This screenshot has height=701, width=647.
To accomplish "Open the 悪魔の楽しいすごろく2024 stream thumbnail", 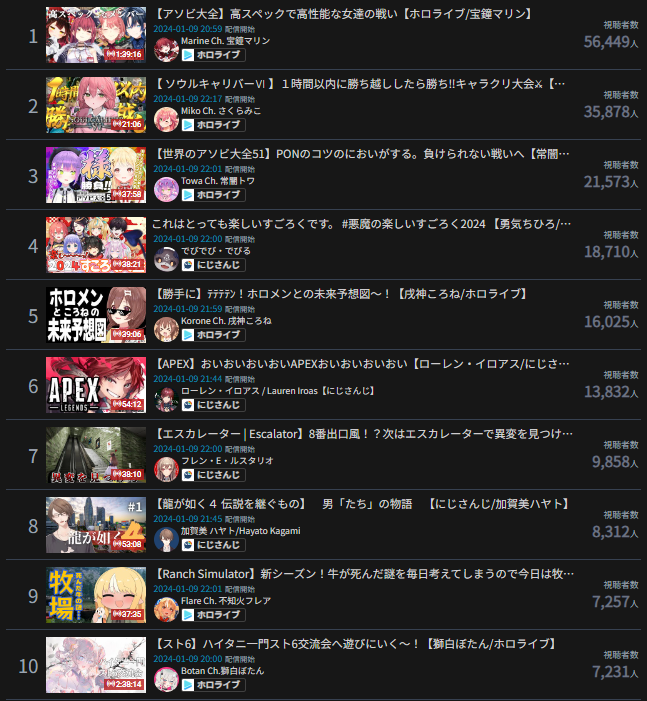I will pyautogui.click(x=97, y=244).
